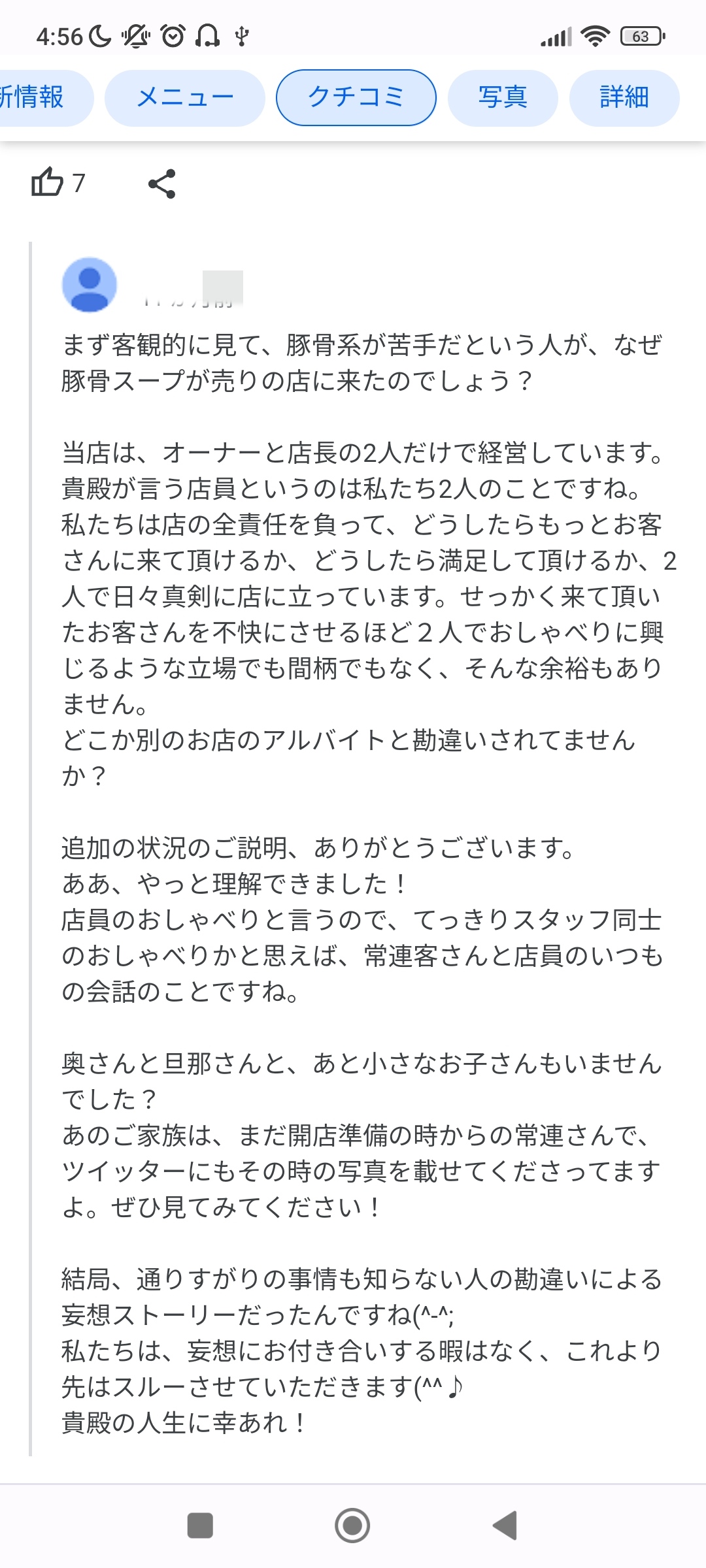The image size is (706, 1568).
Task: Like this review with thumbs up
Action: 48,182
